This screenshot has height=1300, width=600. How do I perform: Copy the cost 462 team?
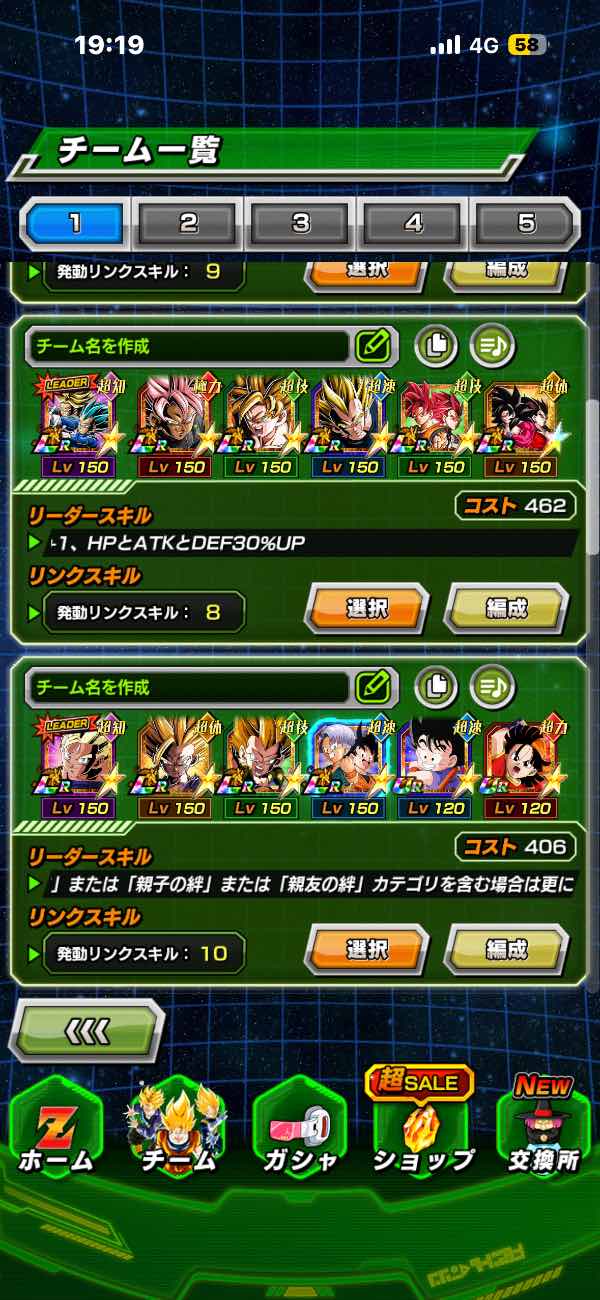[436, 346]
